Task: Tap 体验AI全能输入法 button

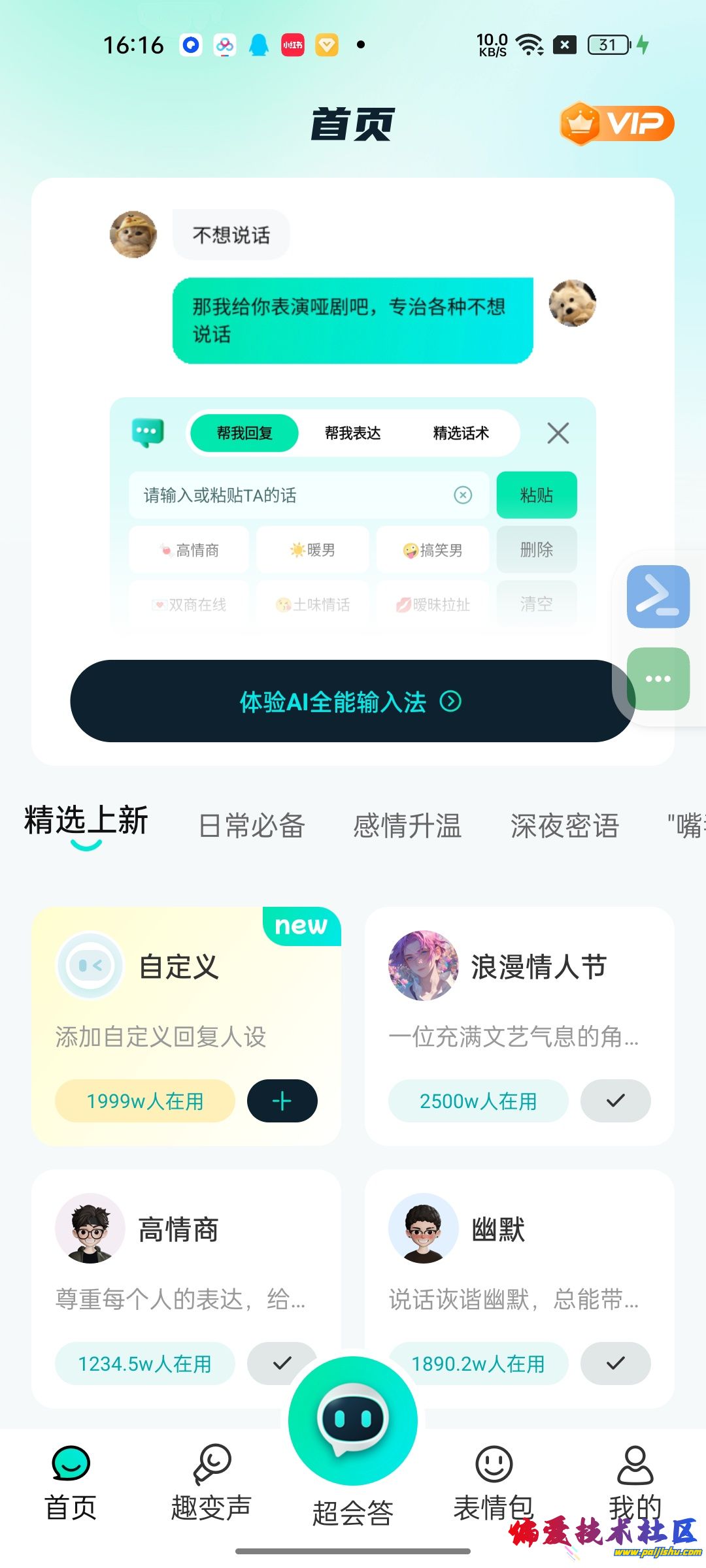Action: pyautogui.click(x=350, y=701)
